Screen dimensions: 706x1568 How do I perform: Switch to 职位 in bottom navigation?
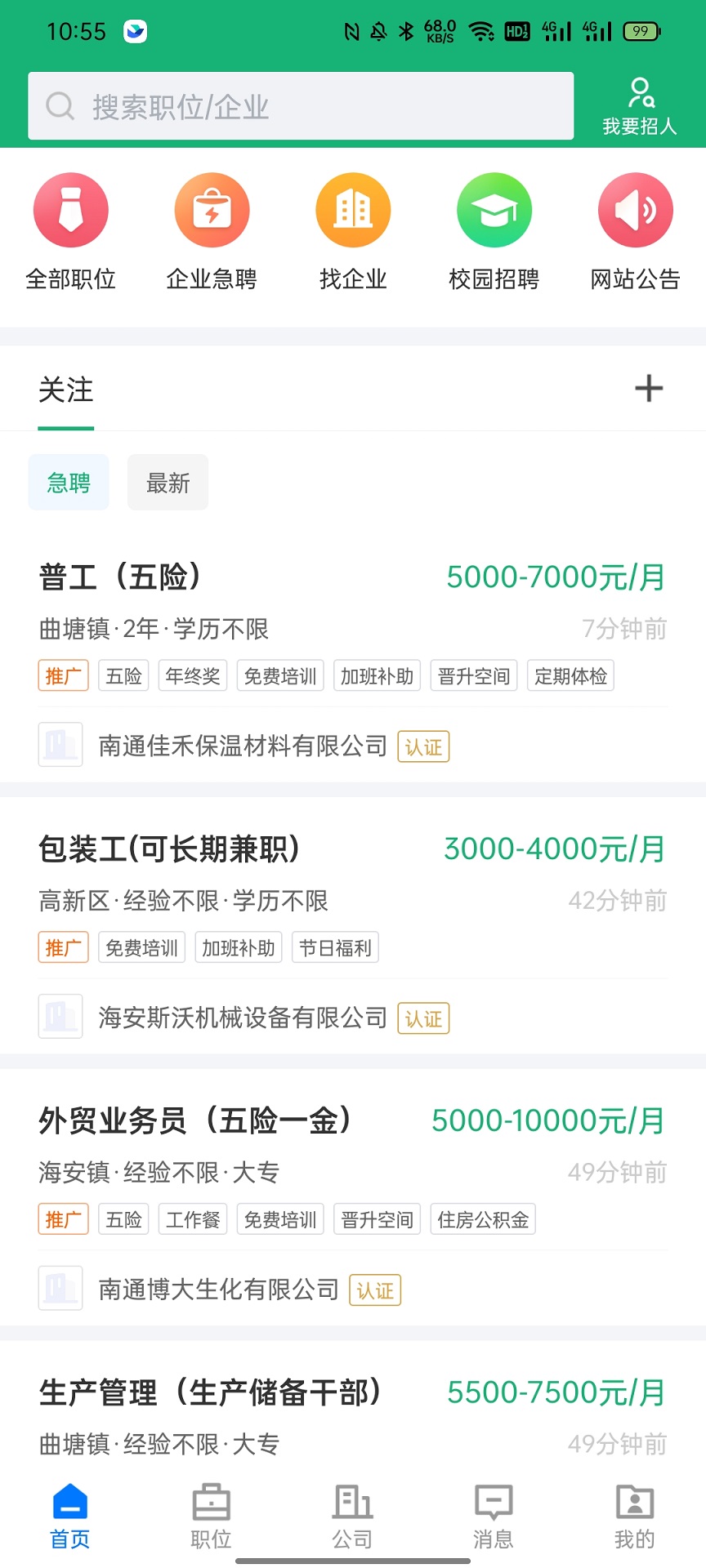coord(210,1516)
